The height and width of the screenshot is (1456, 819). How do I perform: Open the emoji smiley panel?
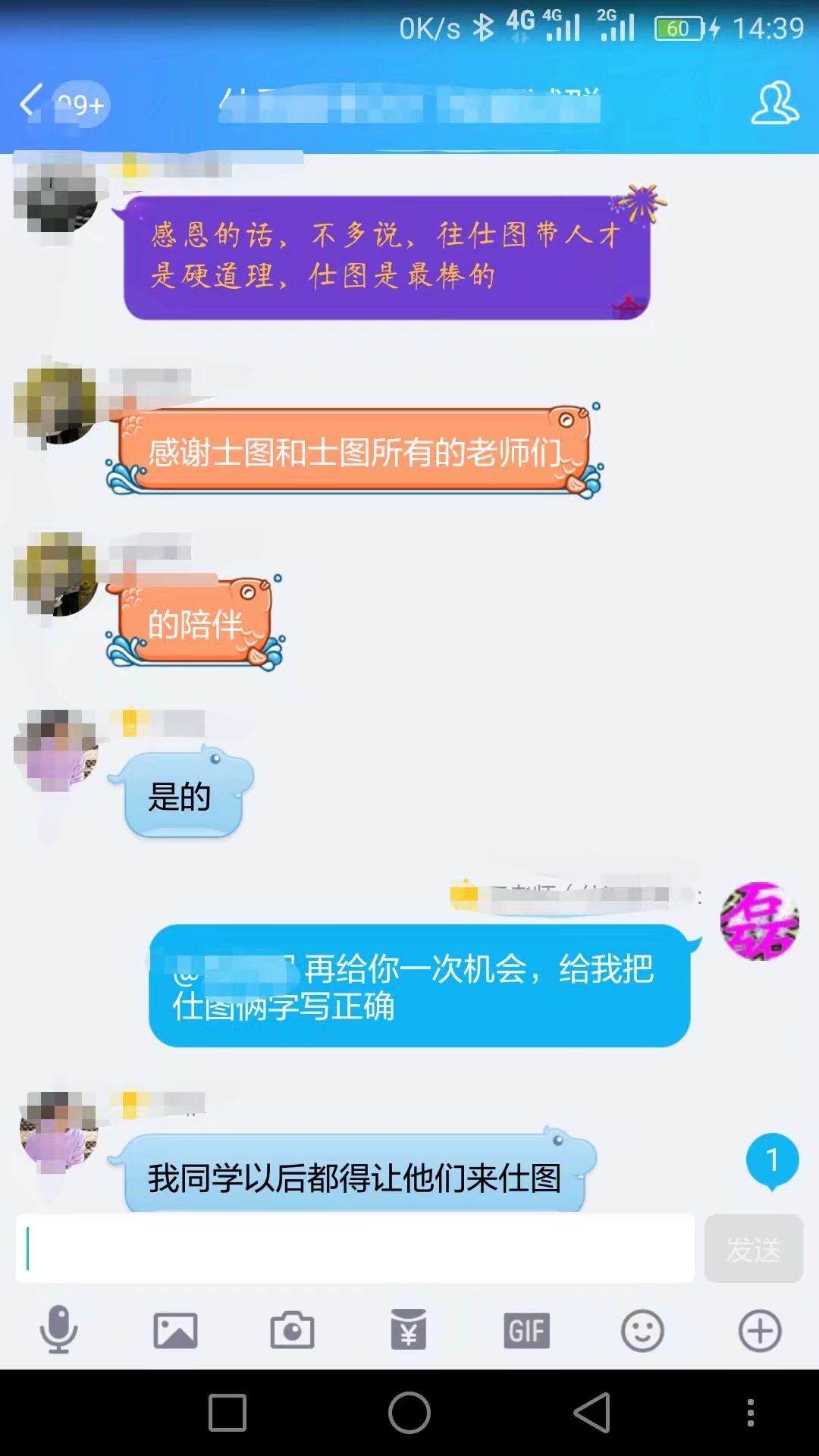(x=642, y=1330)
